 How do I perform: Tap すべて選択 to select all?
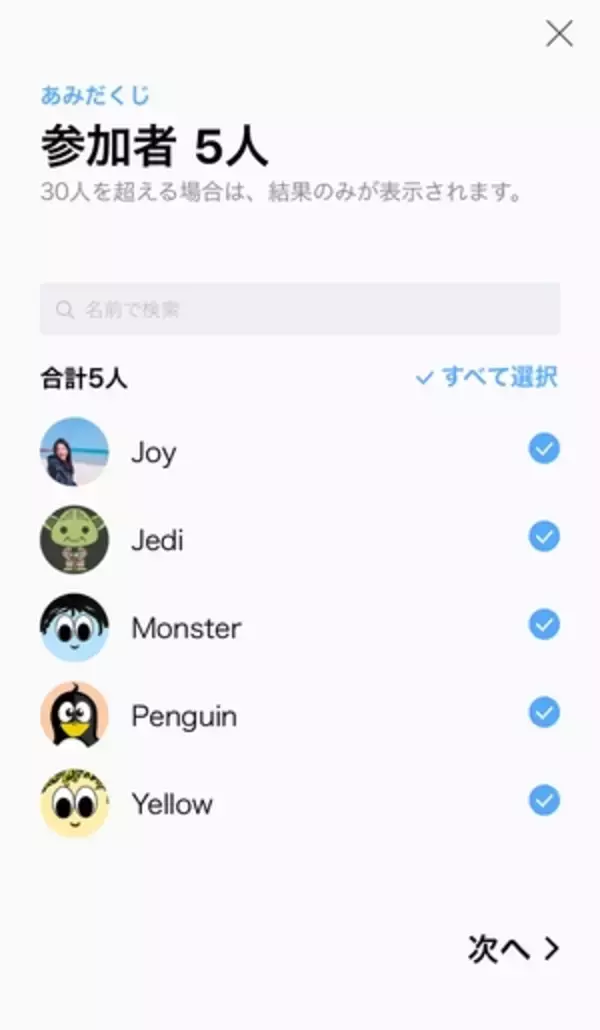tap(487, 378)
